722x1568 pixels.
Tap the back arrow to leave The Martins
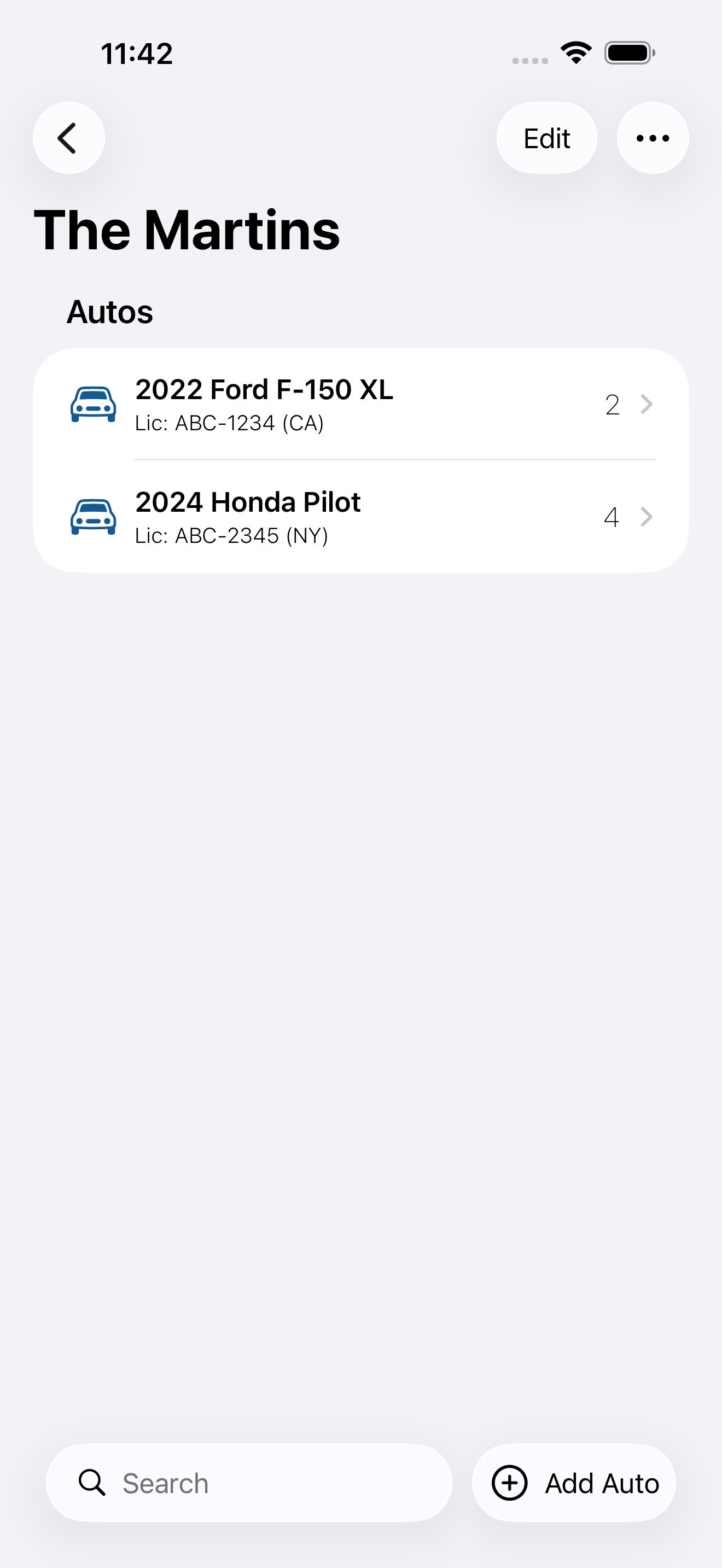point(68,138)
